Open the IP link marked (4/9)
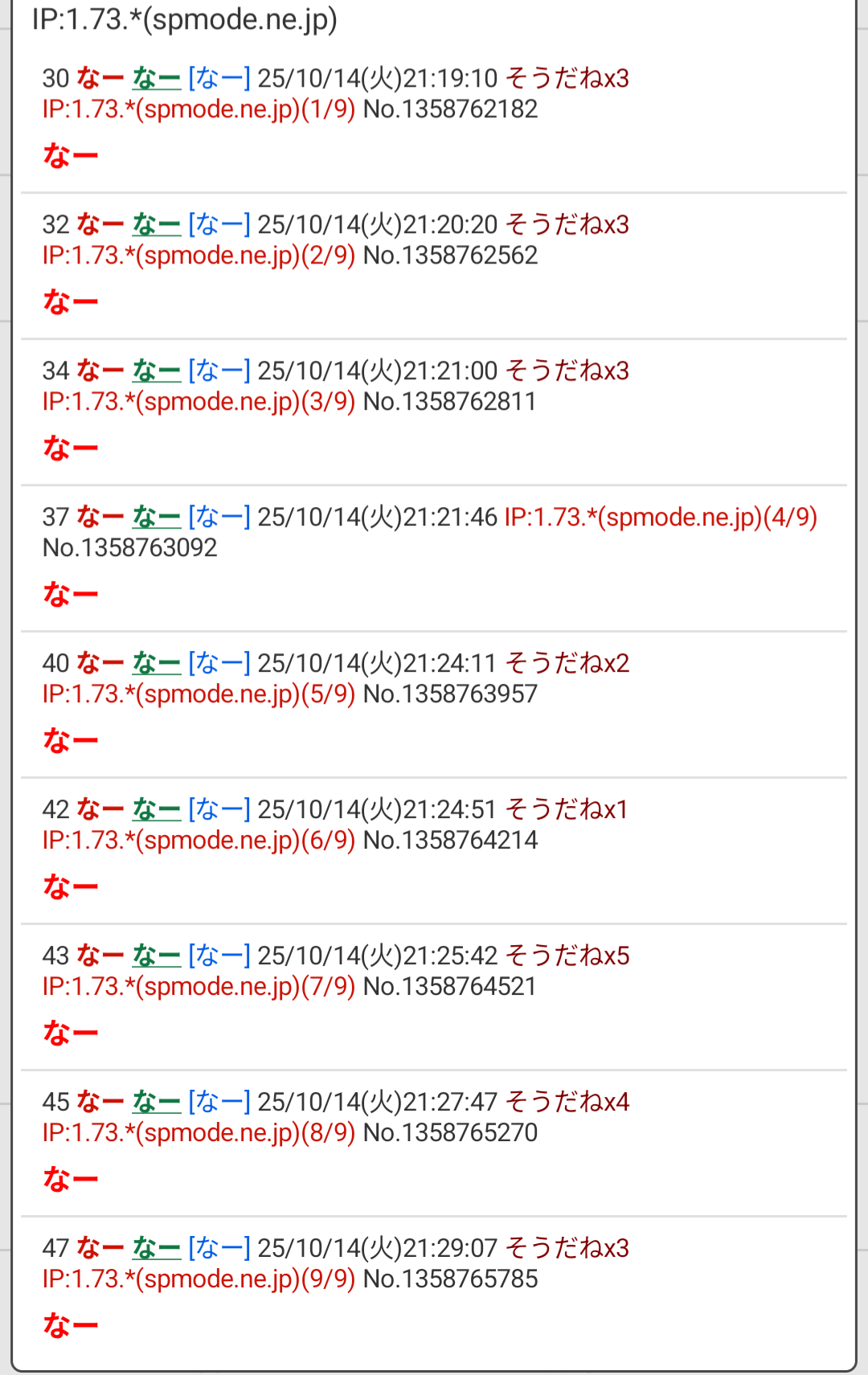 coord(661,517)
